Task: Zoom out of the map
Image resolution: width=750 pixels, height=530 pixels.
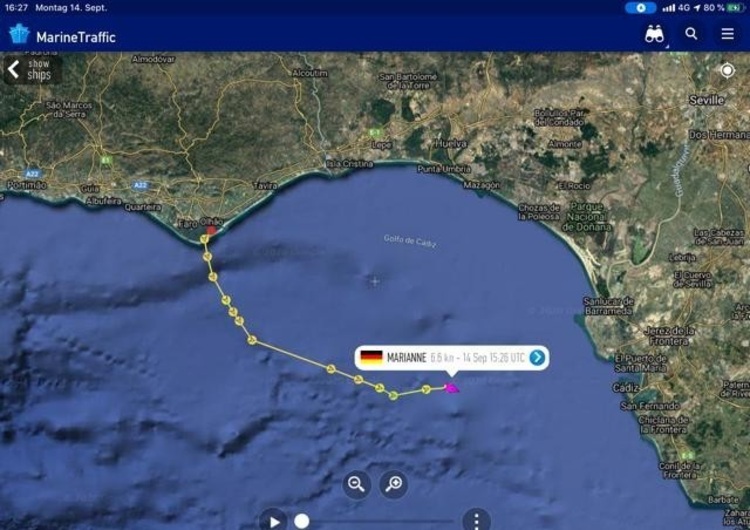Action: coord(357,484)
